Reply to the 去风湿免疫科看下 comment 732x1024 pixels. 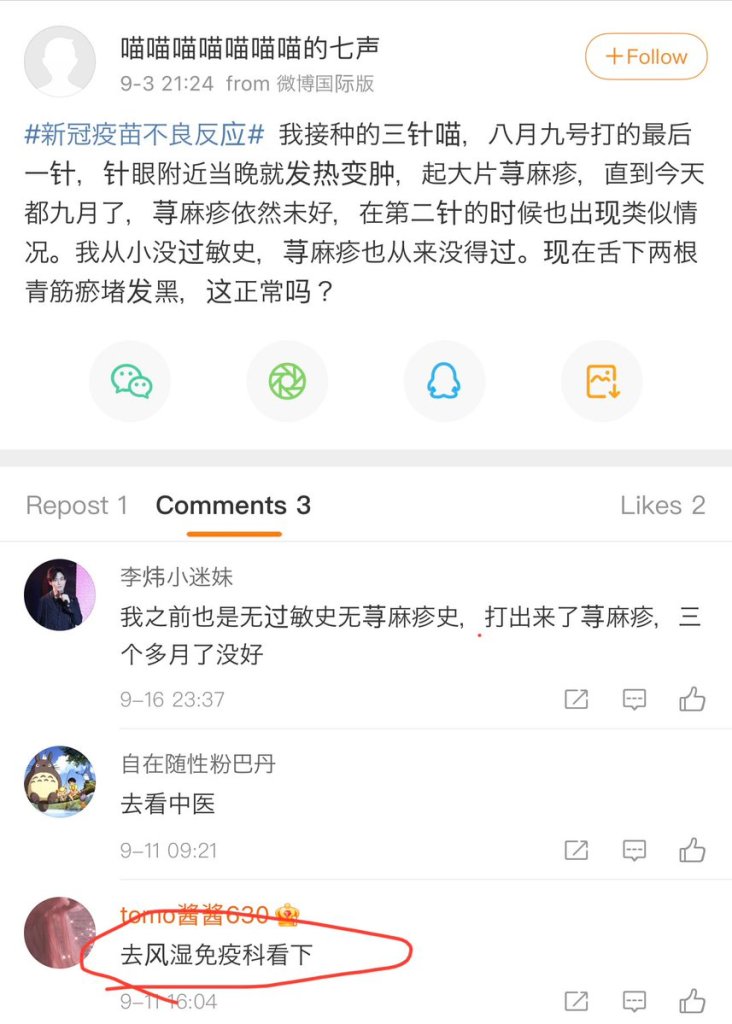pos(634,1001)
